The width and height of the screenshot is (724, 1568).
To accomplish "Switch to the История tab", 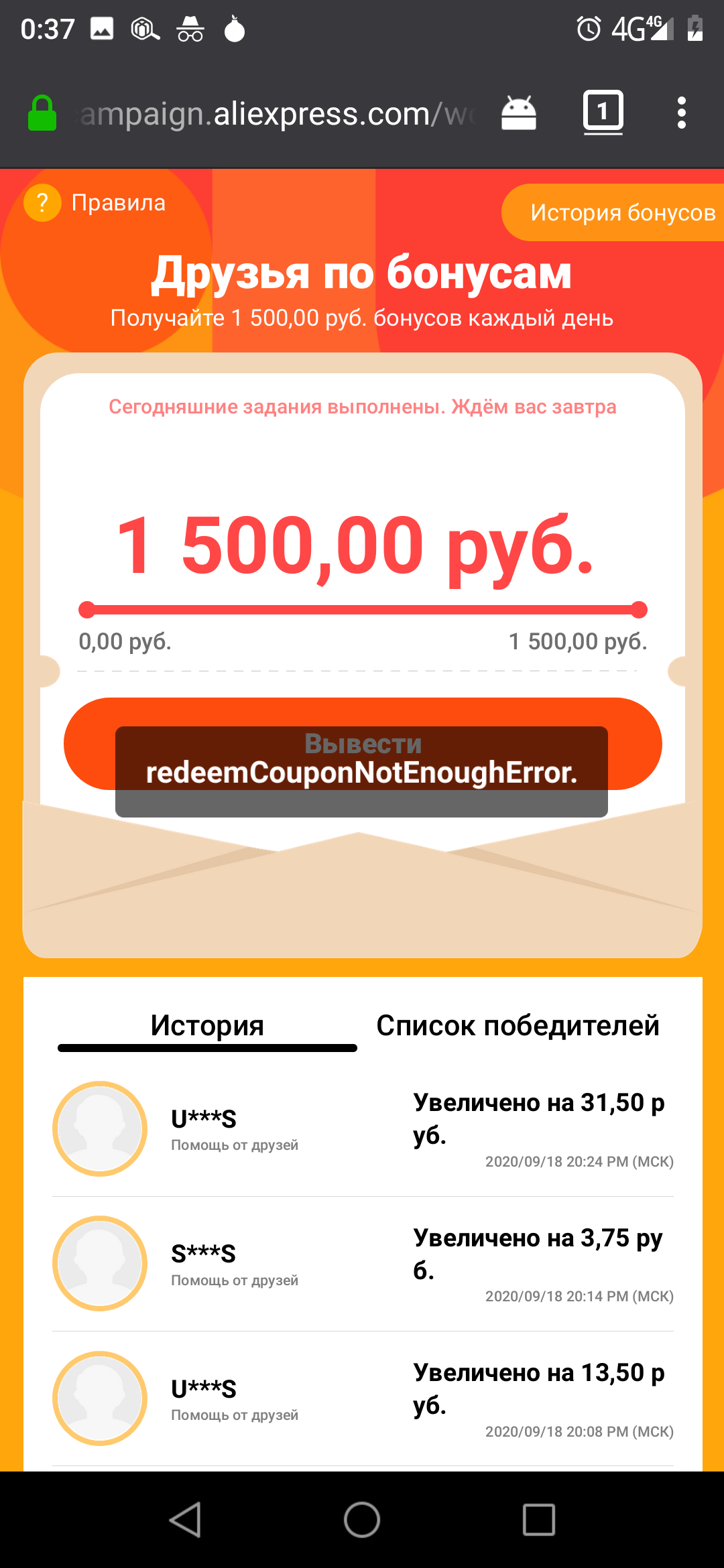I will click(207, 1027).
